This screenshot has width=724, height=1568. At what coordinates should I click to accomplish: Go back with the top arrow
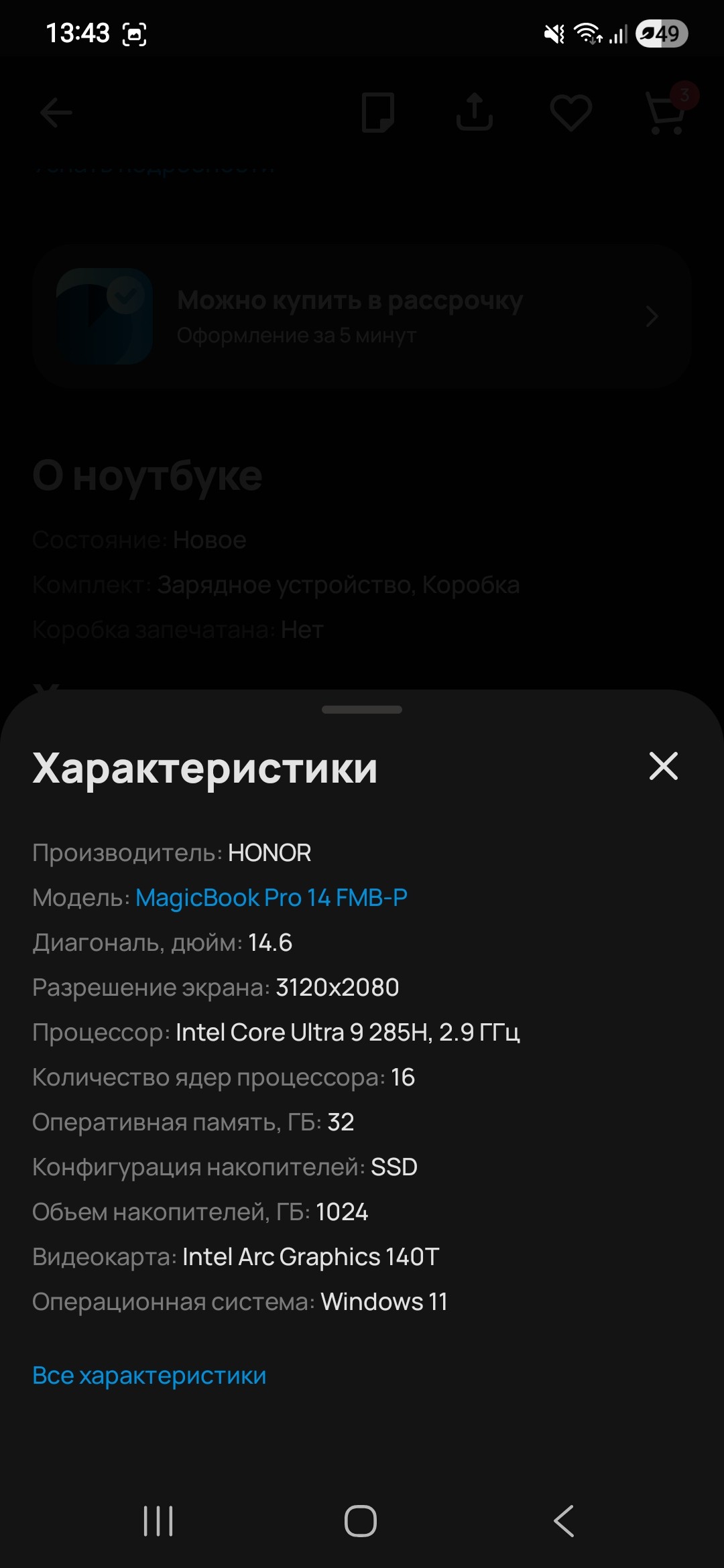(56, 112)
